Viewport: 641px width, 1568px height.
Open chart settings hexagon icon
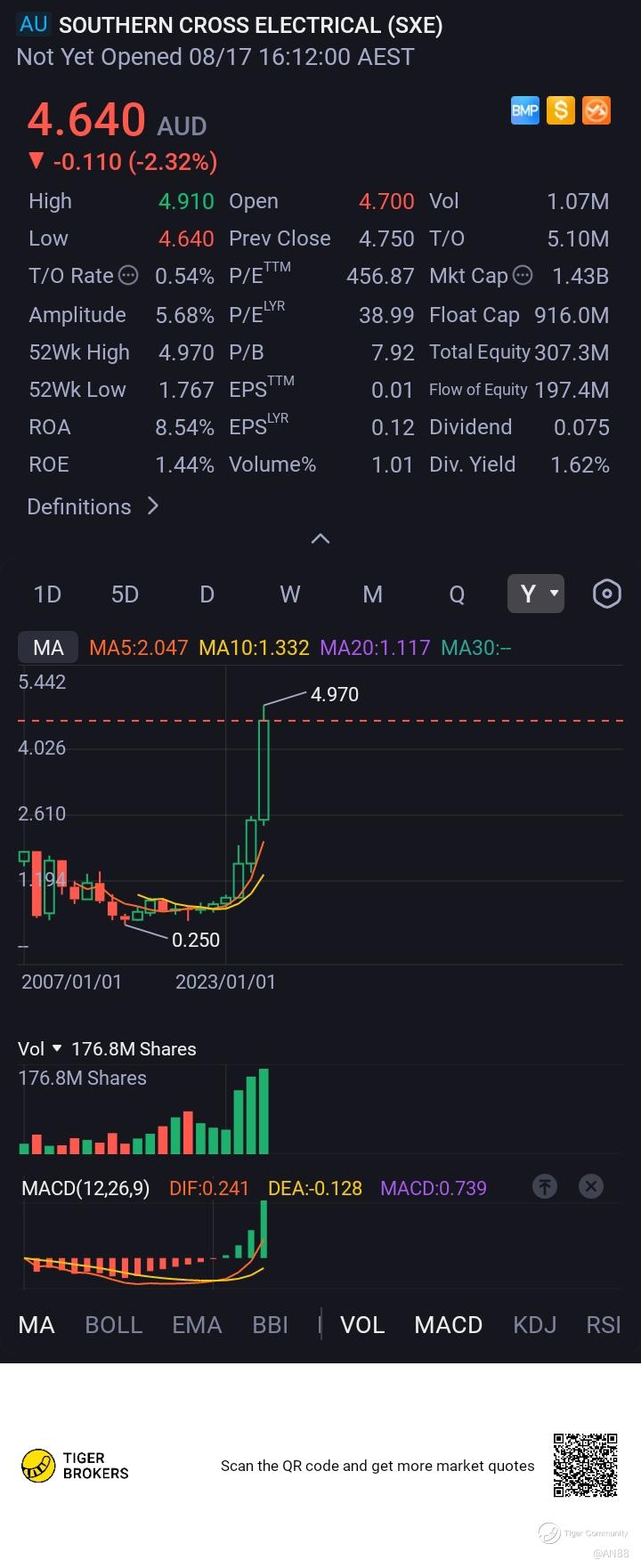[606, 594]
